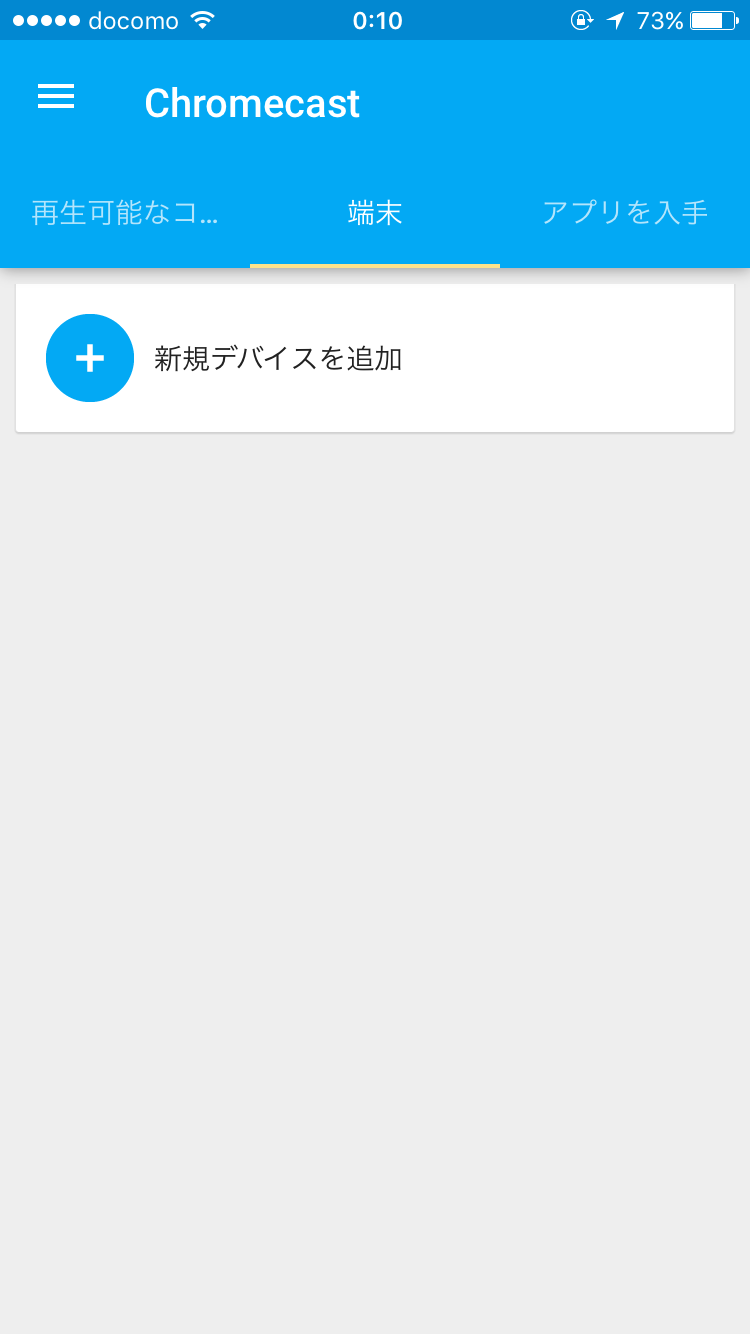Open the hamburger drawer menu

pyautogui.click(x=56, y=96)
